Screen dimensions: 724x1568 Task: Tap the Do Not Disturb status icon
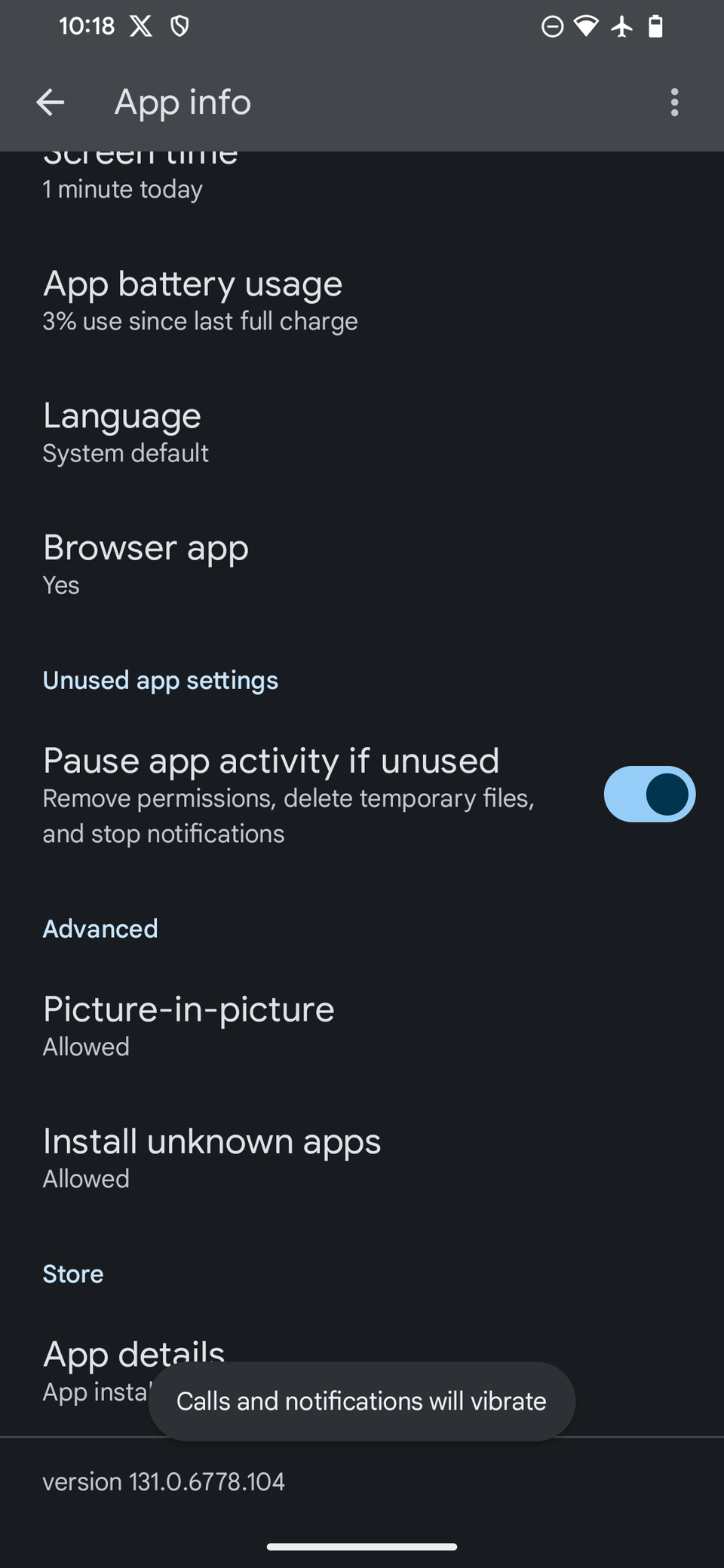551,26
